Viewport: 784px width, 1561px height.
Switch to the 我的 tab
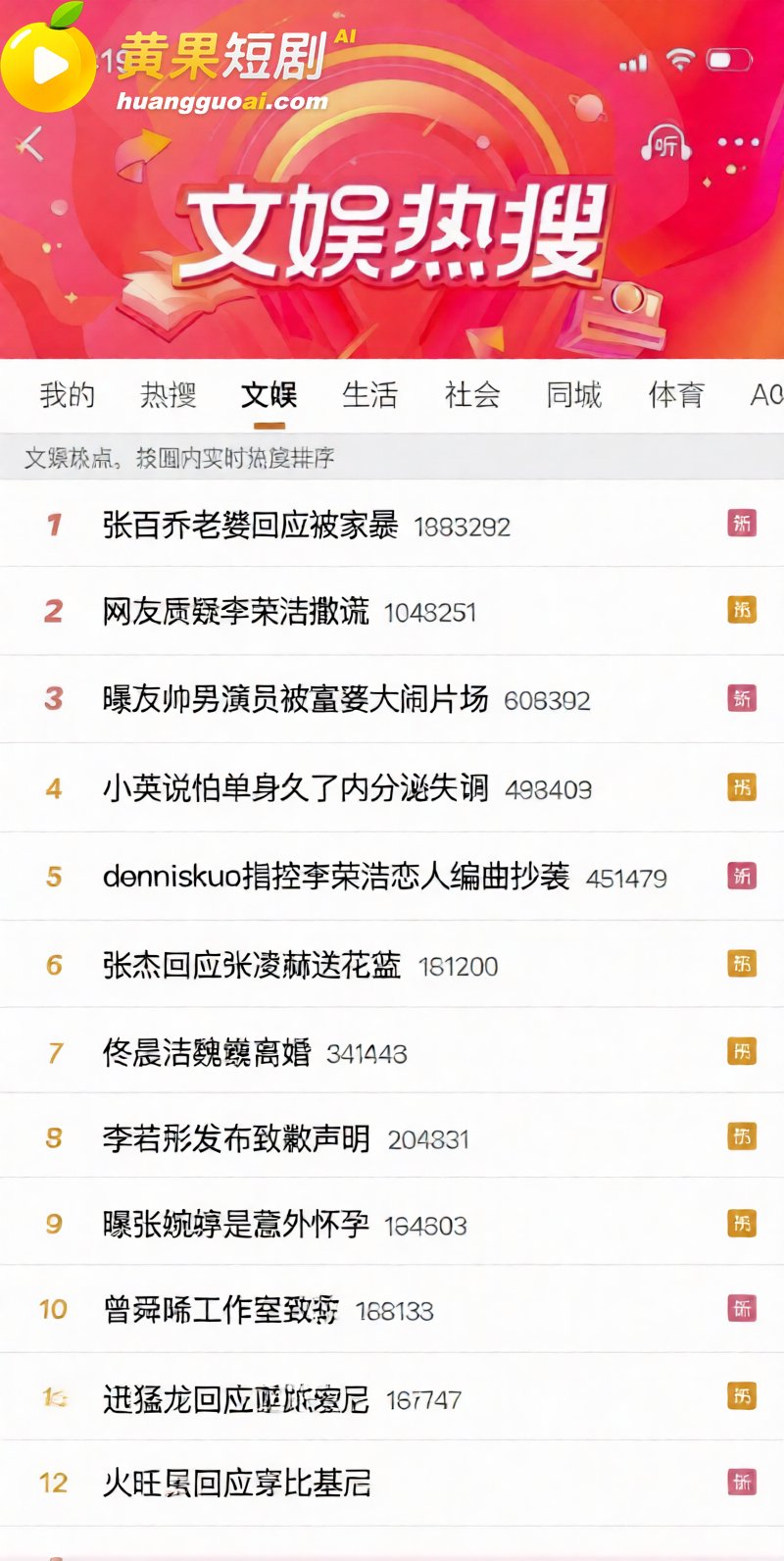tap(68, 395)
